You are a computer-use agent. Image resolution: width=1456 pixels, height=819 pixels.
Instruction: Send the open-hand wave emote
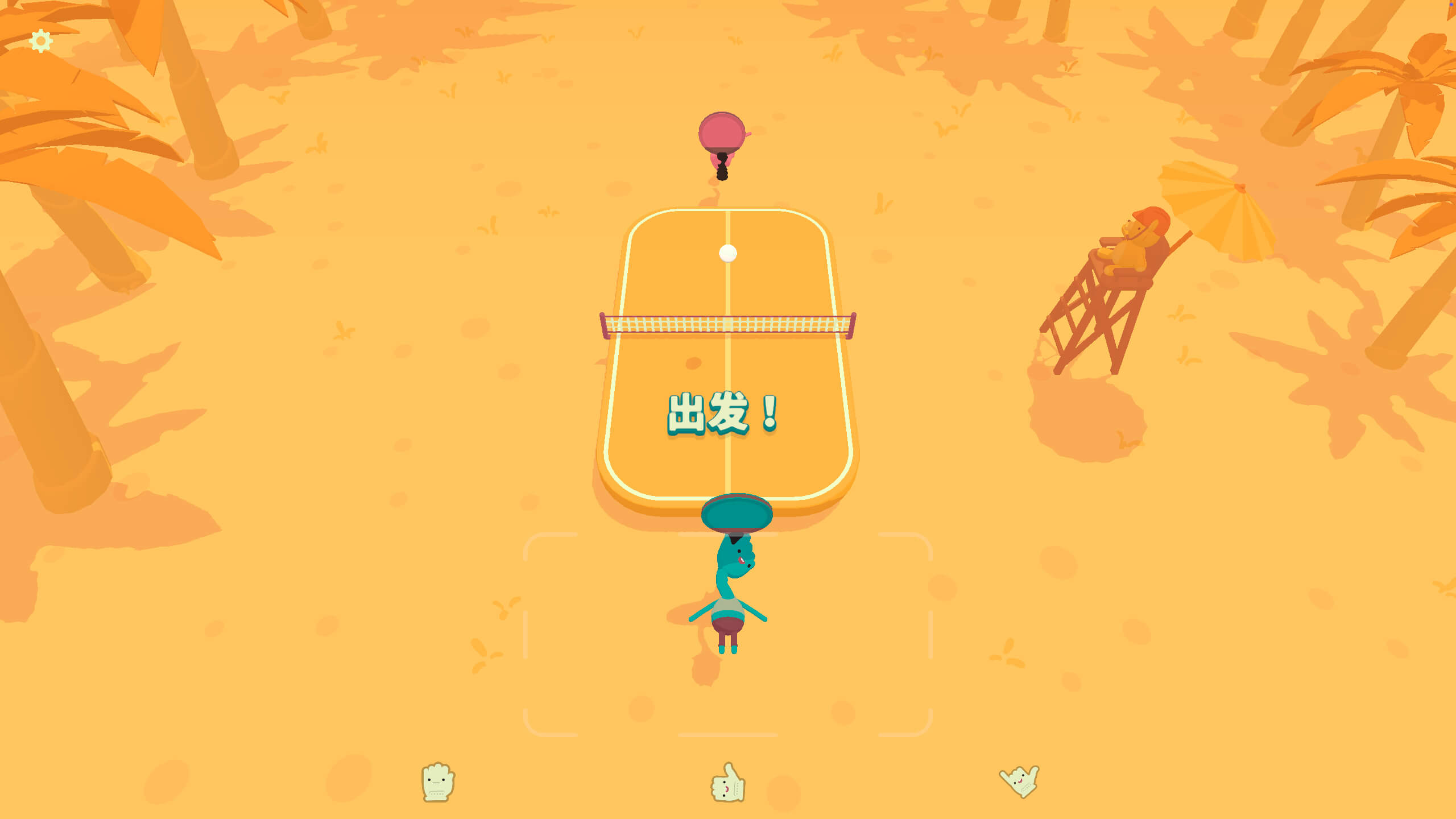(437, 782)
